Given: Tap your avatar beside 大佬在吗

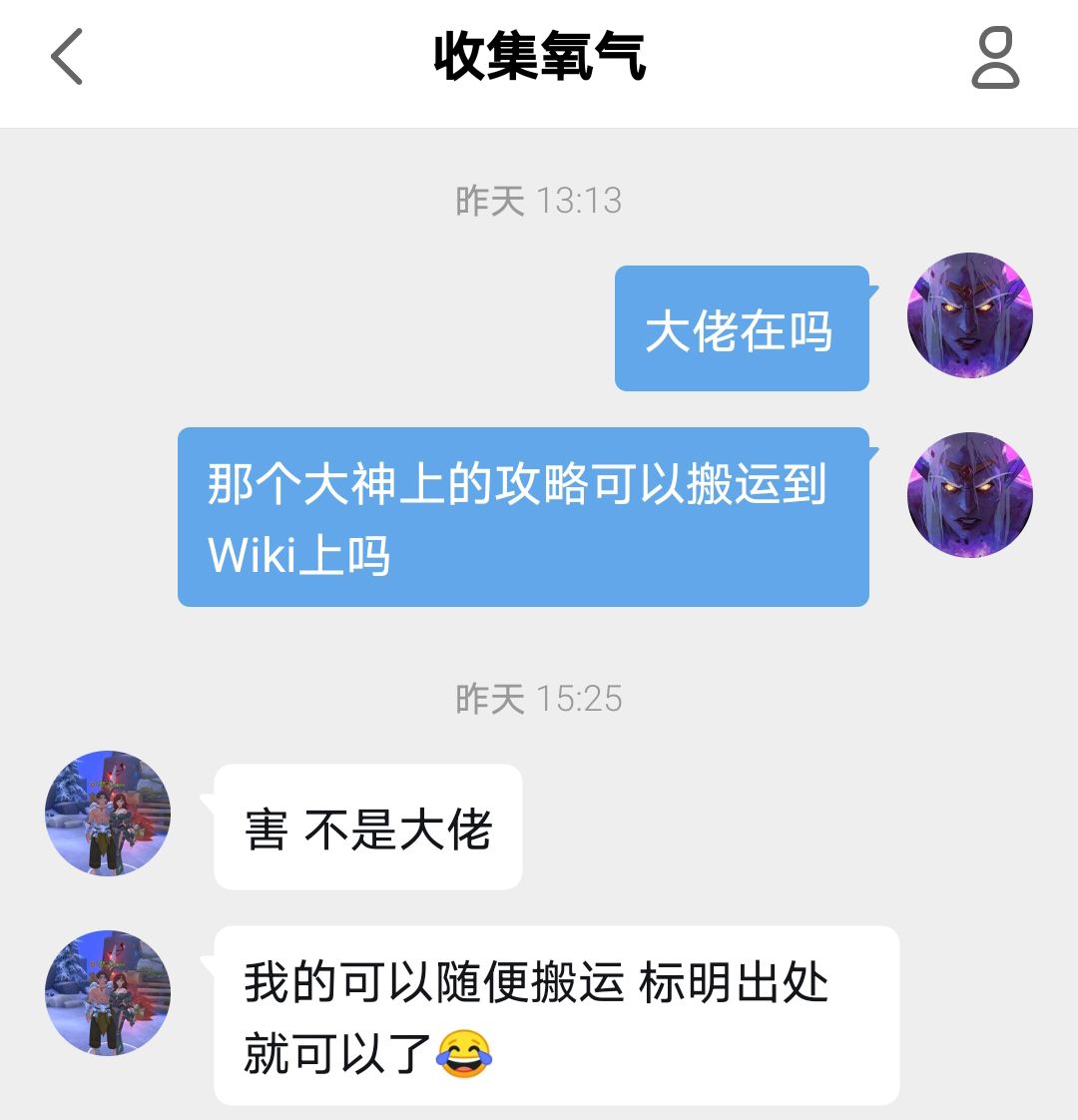Looking at the screenshot, I should click(969, 315).
